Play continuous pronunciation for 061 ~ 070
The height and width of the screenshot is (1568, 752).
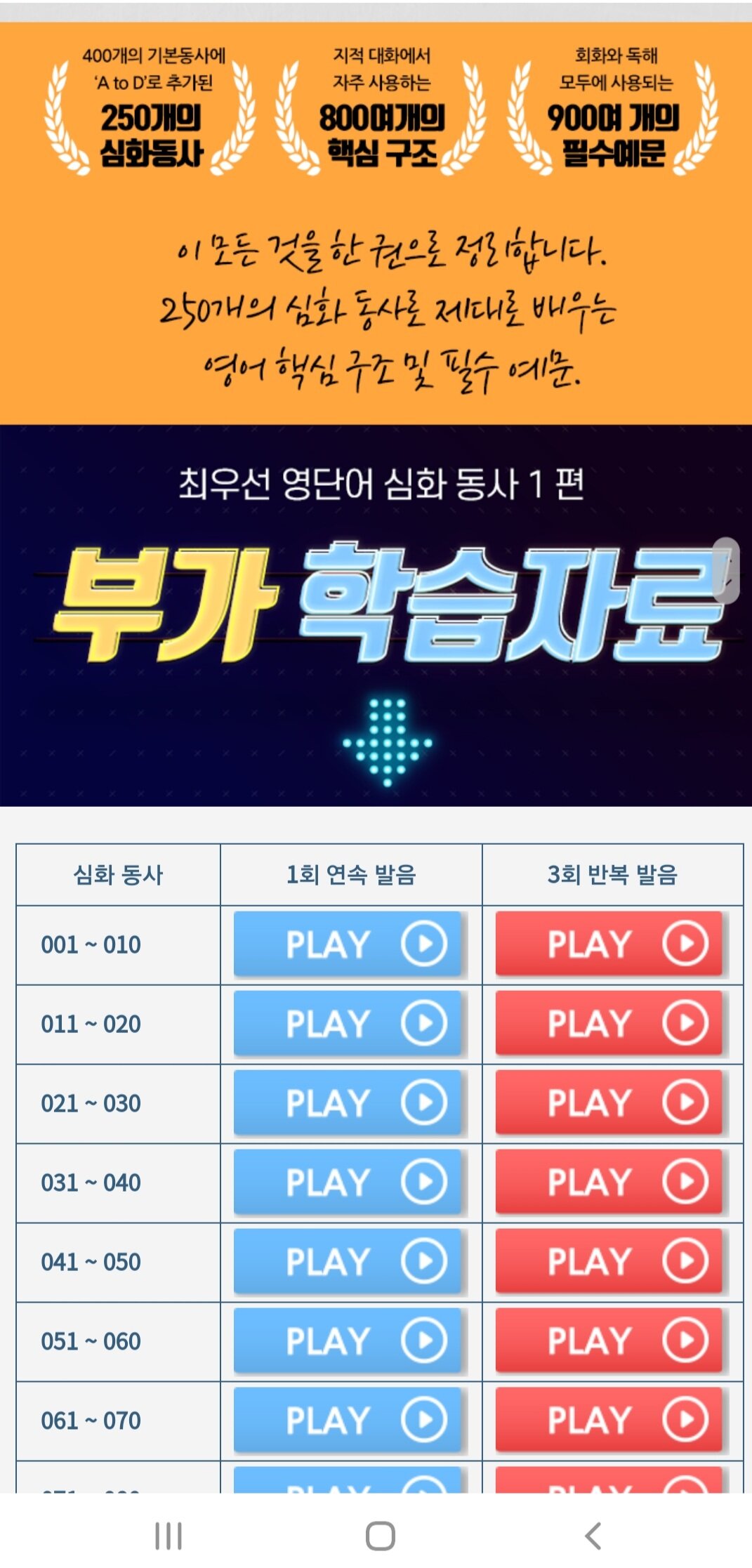[348, 1420]
